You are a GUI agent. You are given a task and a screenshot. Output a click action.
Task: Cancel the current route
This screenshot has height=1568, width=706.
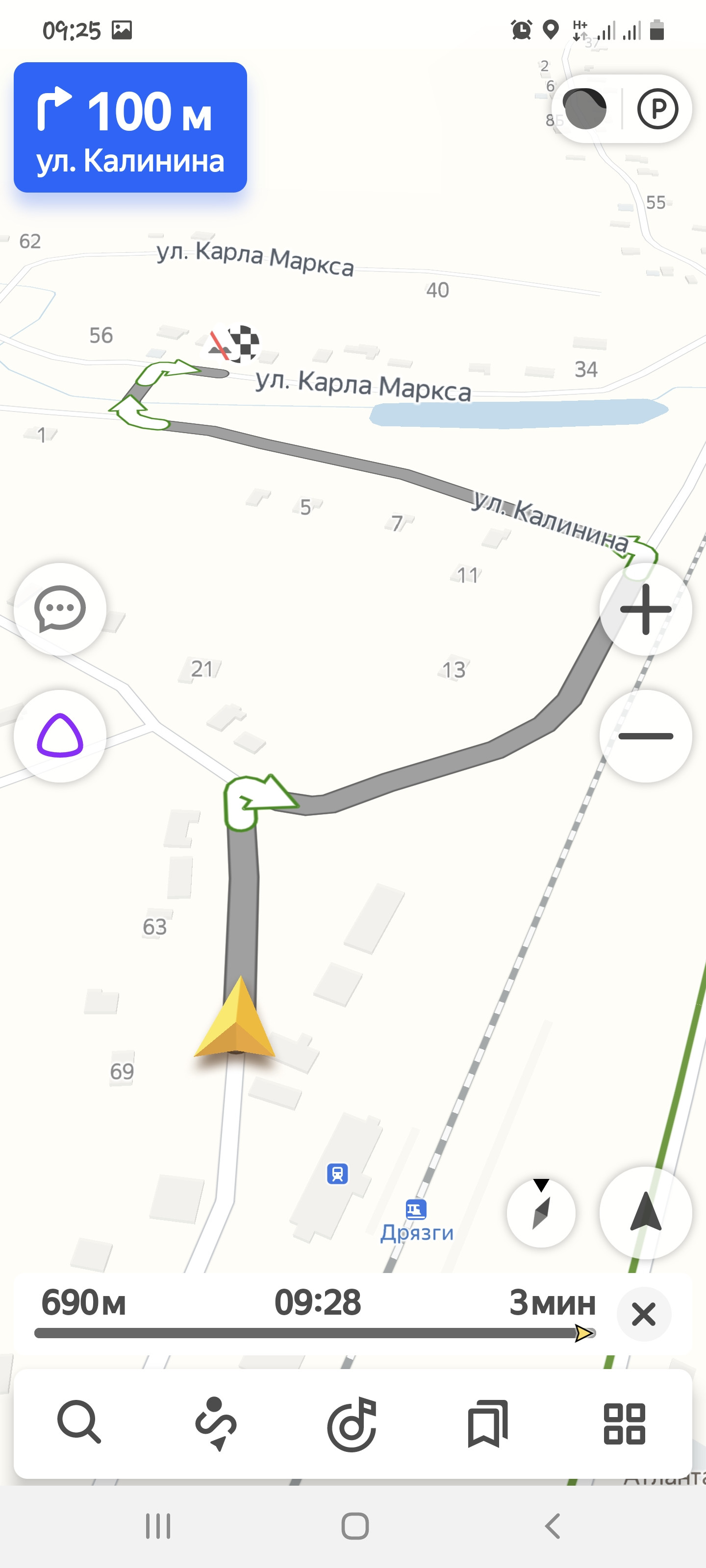pos(643,1314)
